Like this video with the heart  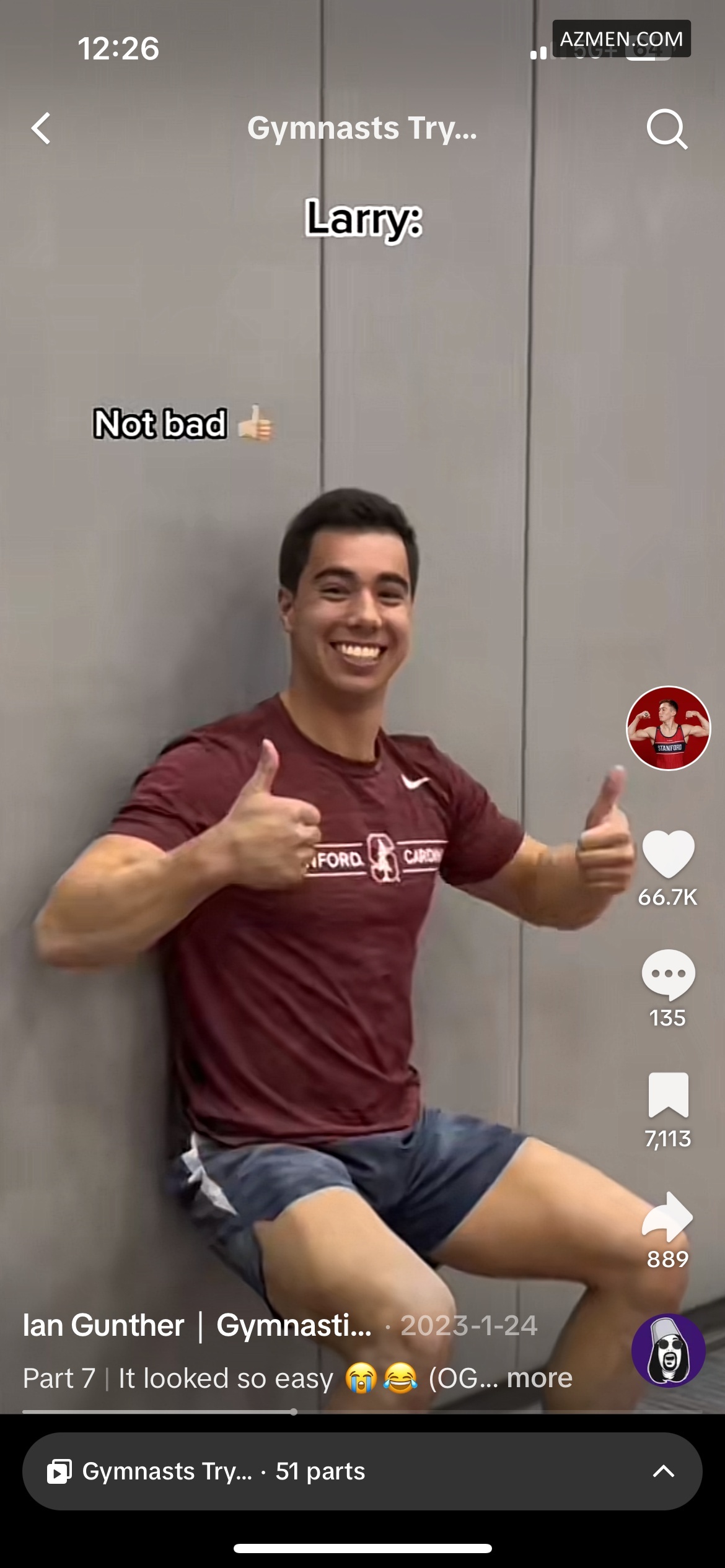[668, 854]
